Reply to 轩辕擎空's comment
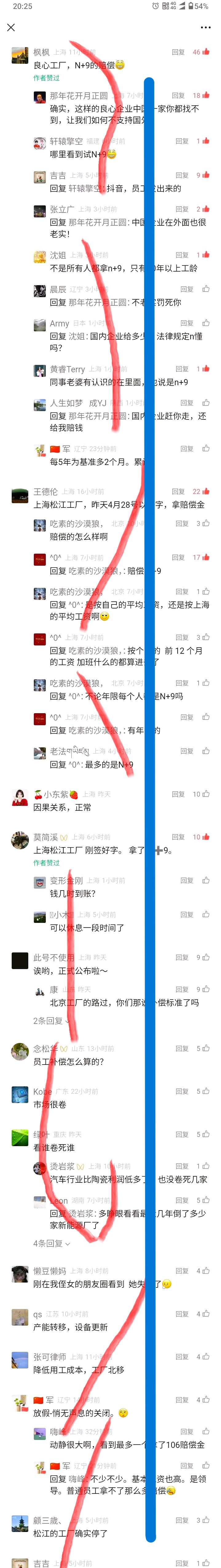 182,141
